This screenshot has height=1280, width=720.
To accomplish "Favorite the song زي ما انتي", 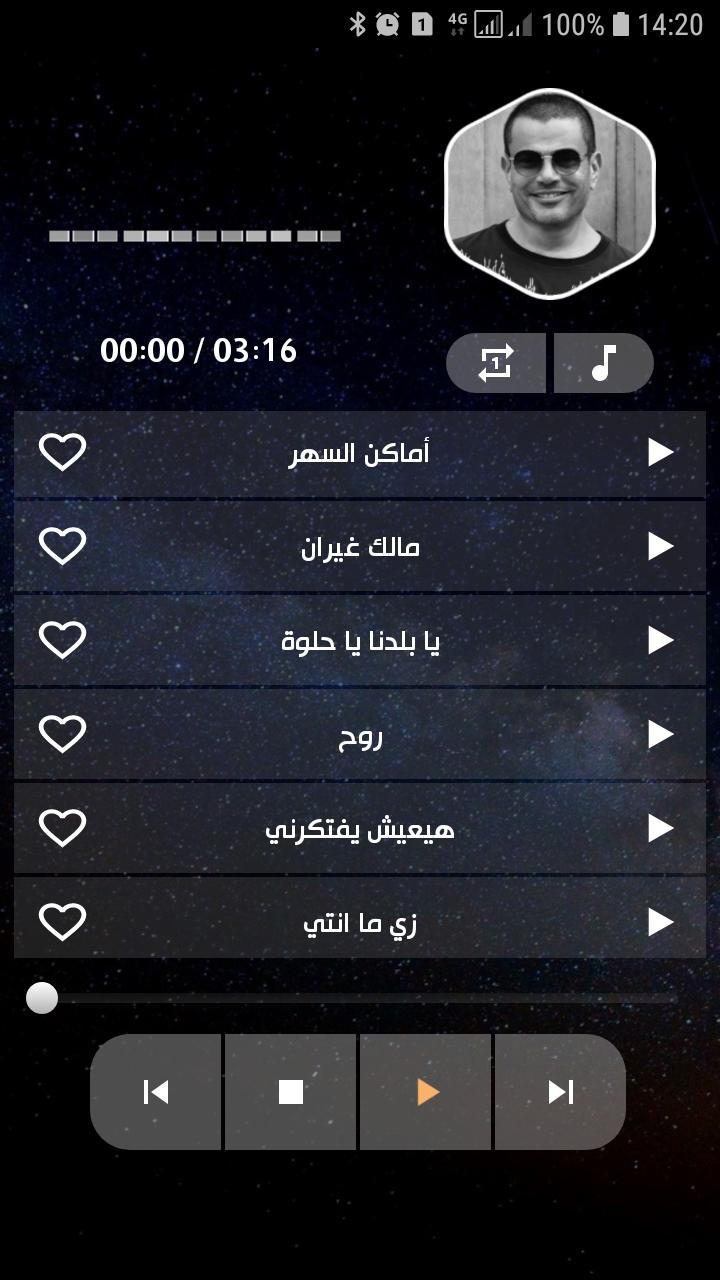I will tap(62, 922).
